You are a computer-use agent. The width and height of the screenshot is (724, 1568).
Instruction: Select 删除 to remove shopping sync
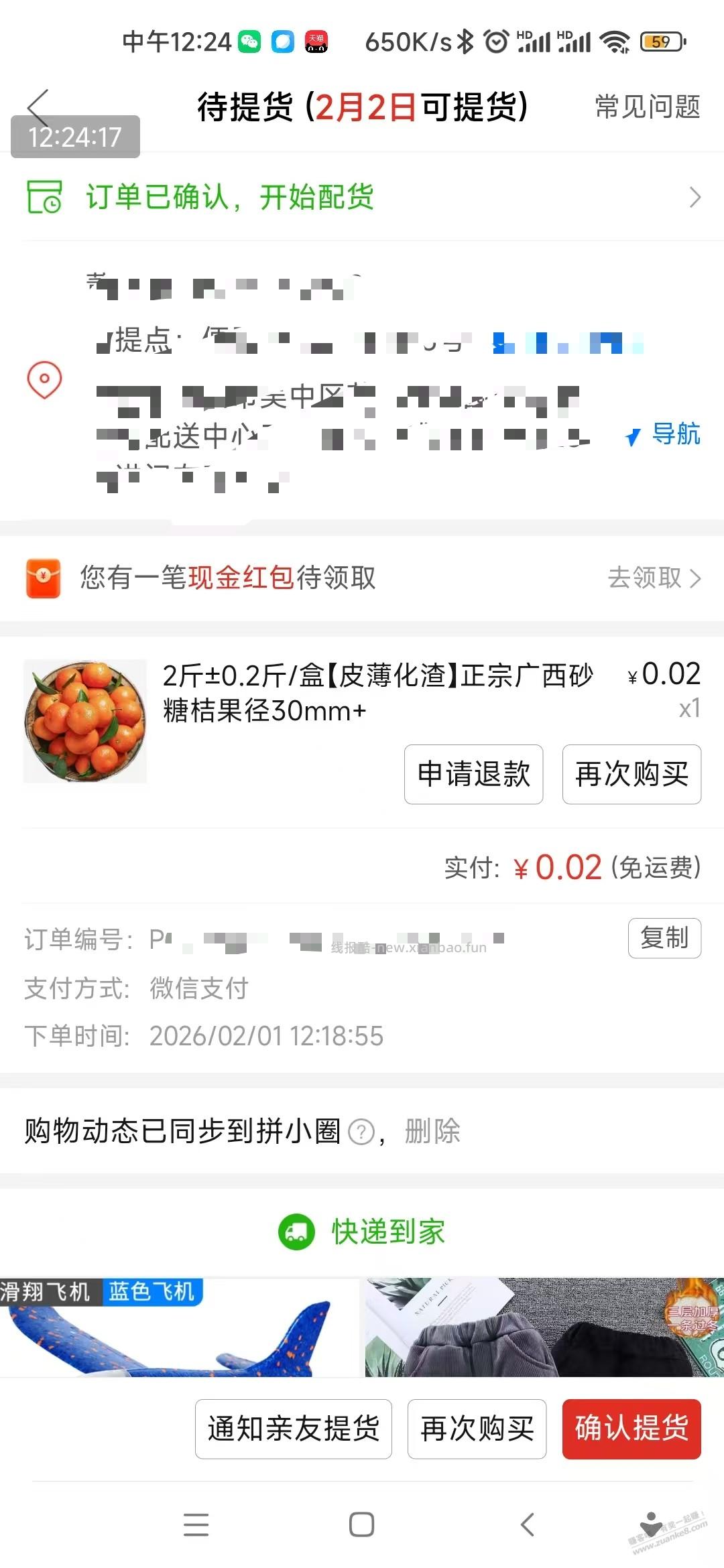click(431, 1130)
